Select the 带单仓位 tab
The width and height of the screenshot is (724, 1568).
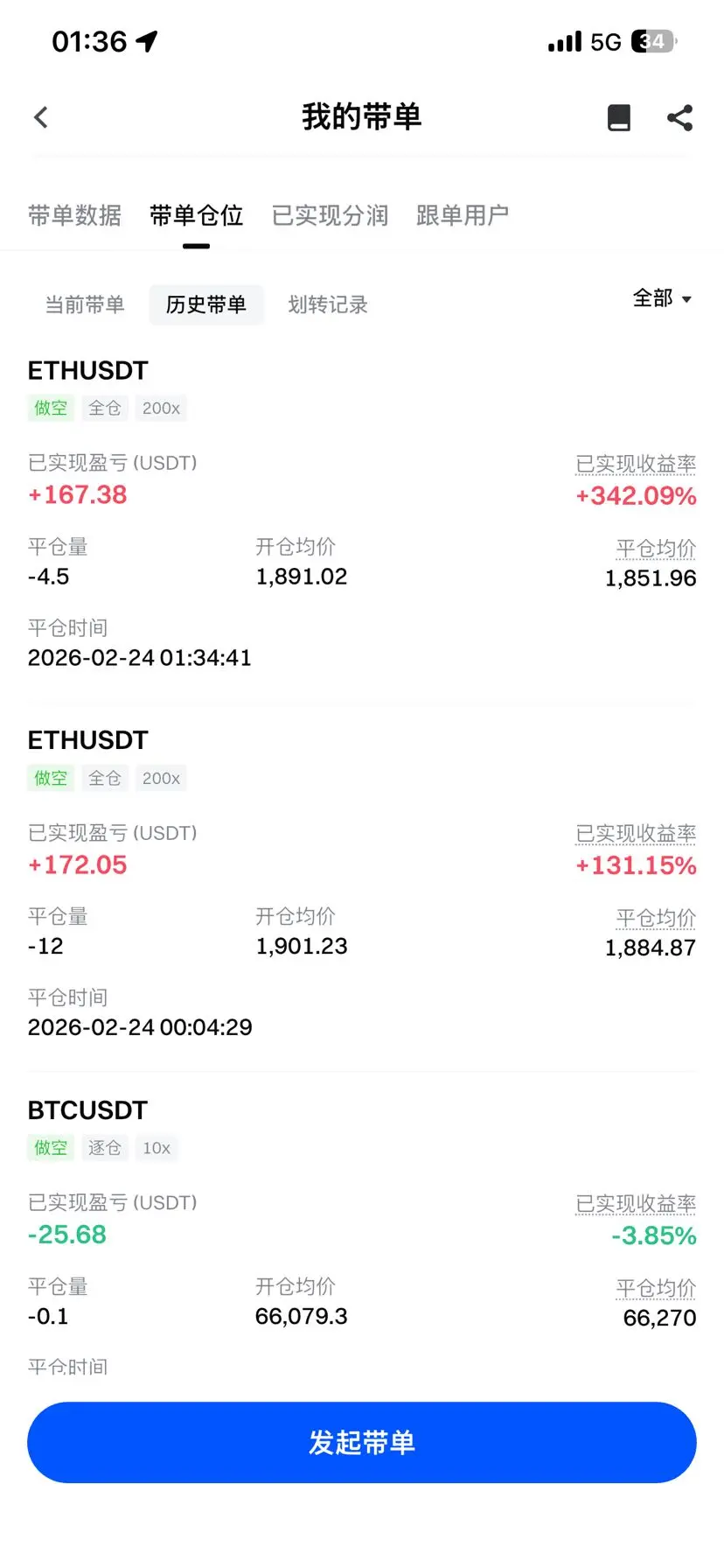pos(196,215)
